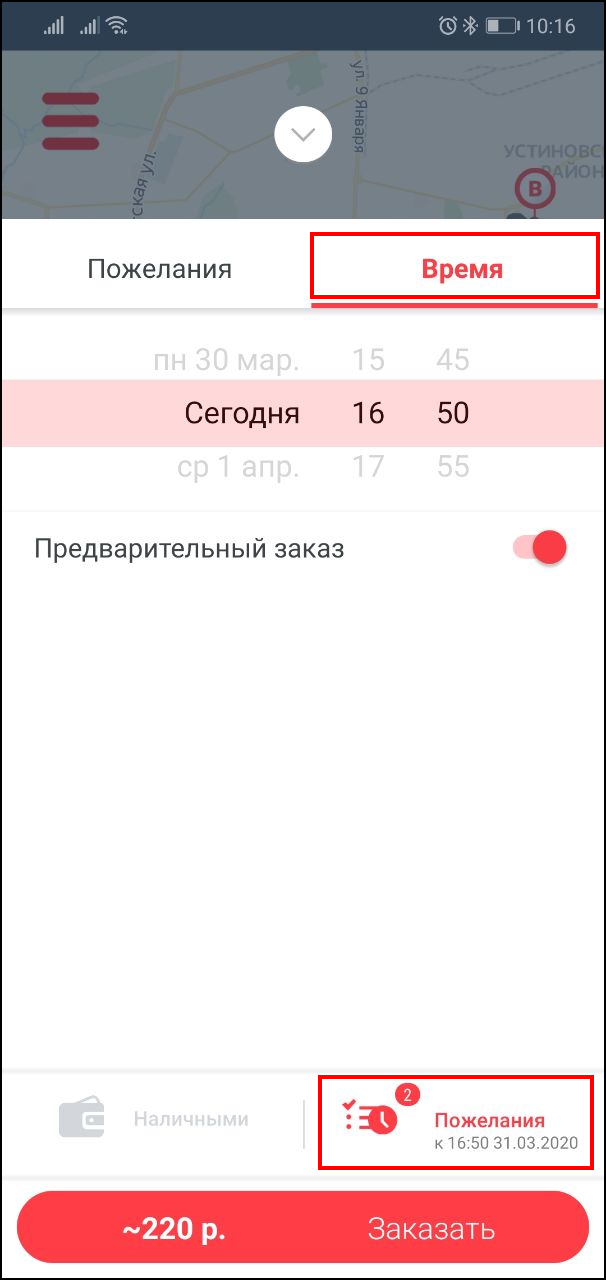Switch to the Пожелания tab
Screen dimensions: 606x1280
tap(159, 269)
